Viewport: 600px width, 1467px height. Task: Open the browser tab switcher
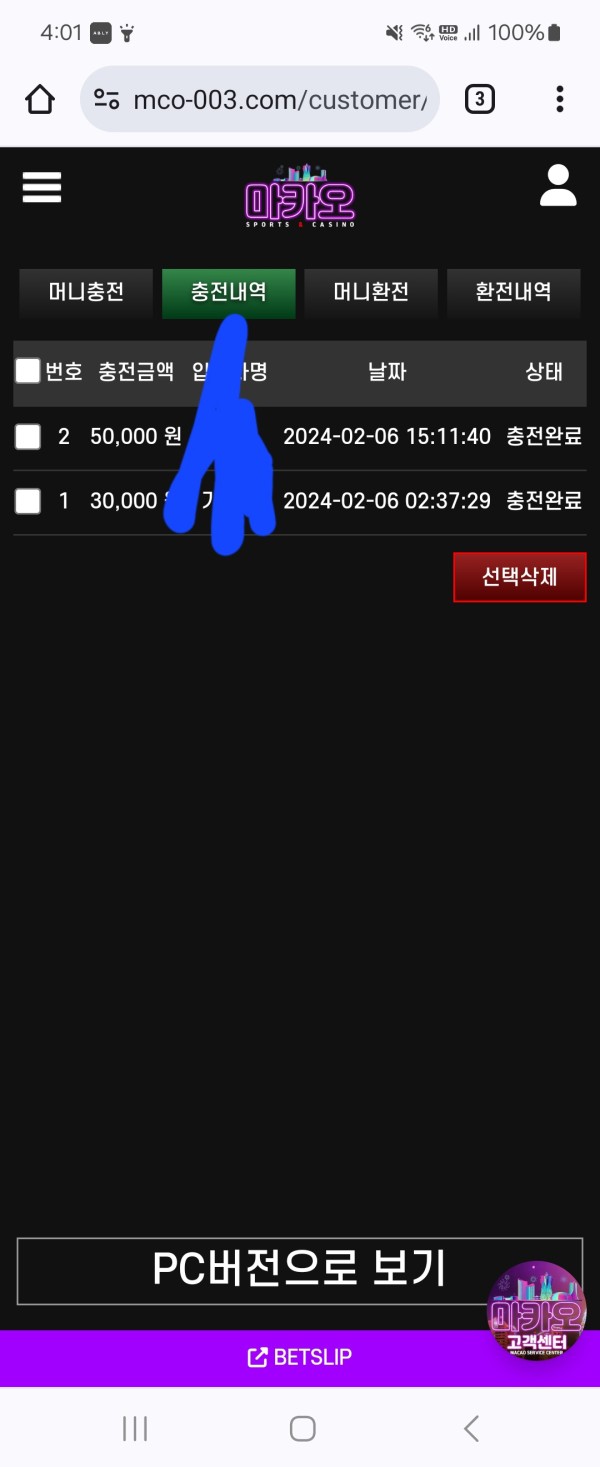[x=480, y=100]
